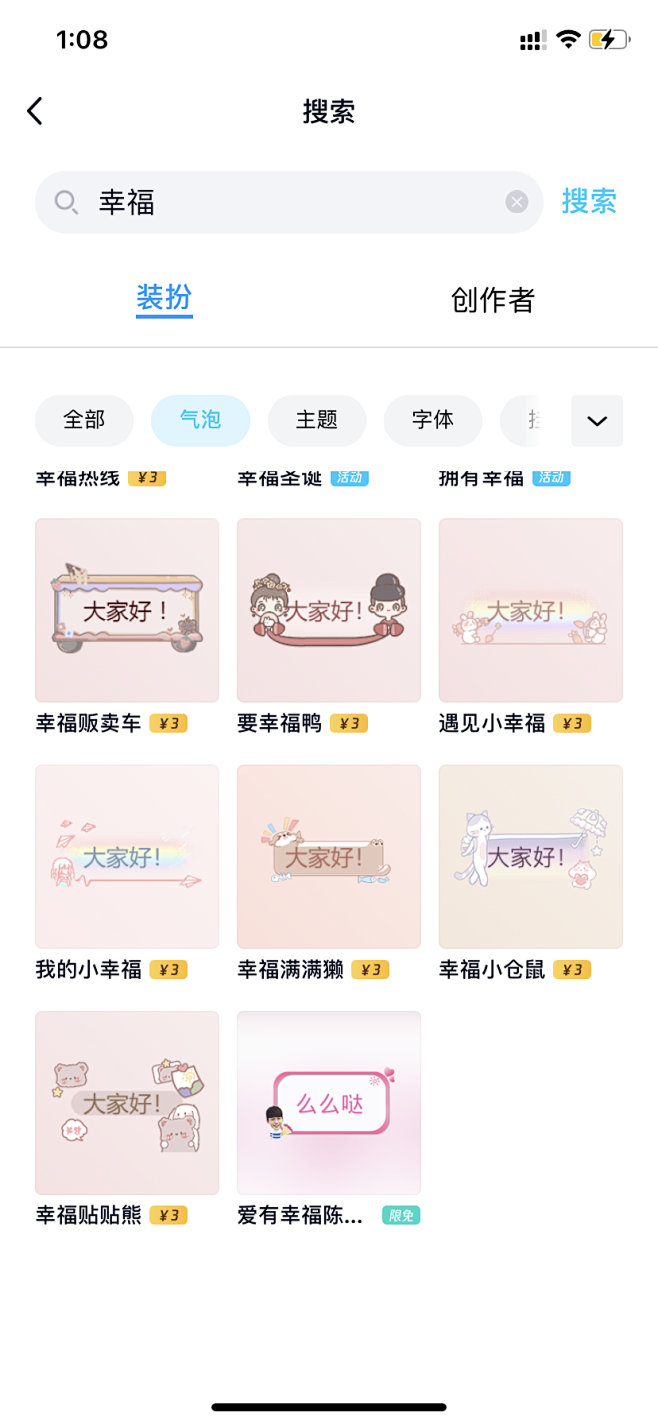Open the 爱有幸福陈… limited-free bubble
Screen dimensions: 658x1424
click(x=329, y=1102)
